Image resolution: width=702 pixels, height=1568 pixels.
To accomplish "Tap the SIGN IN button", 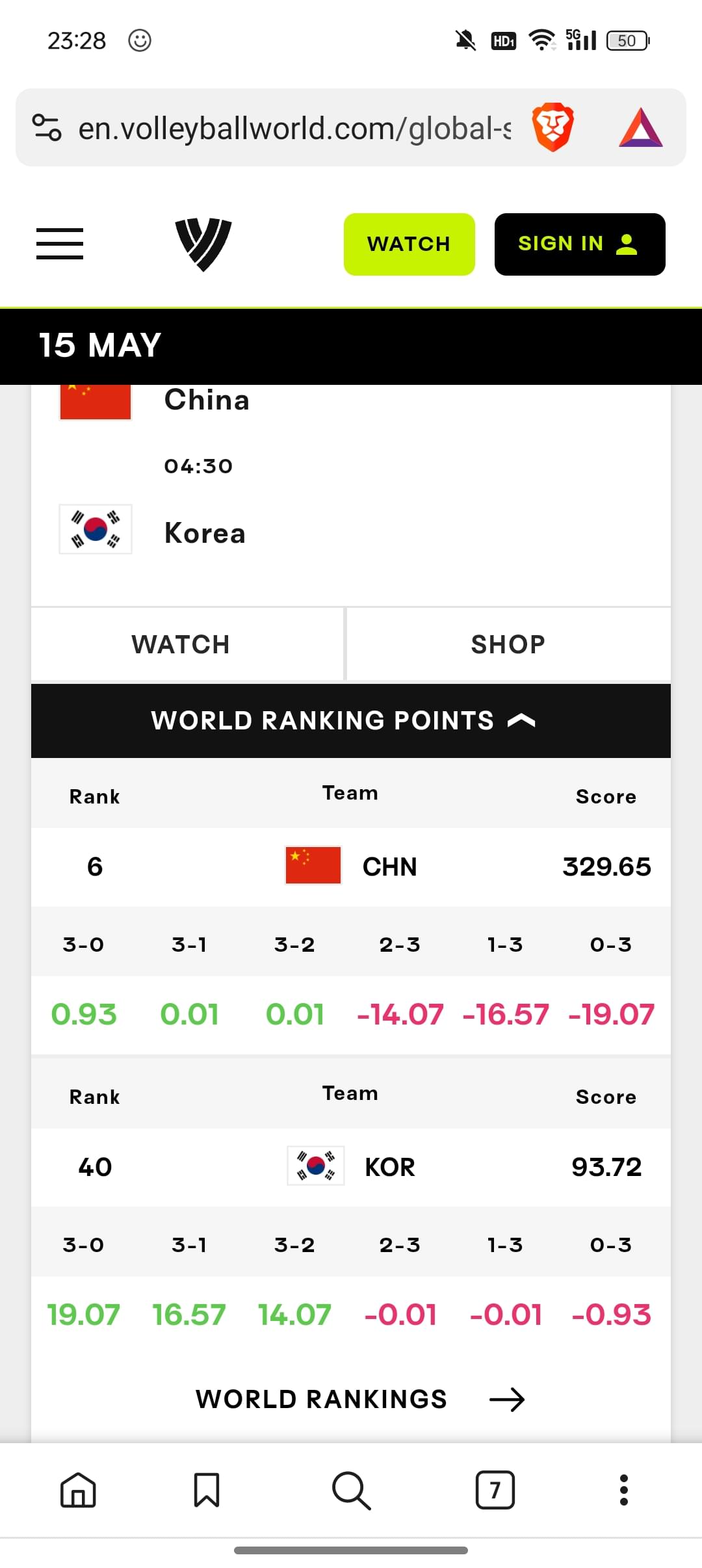I will [580, 244].
